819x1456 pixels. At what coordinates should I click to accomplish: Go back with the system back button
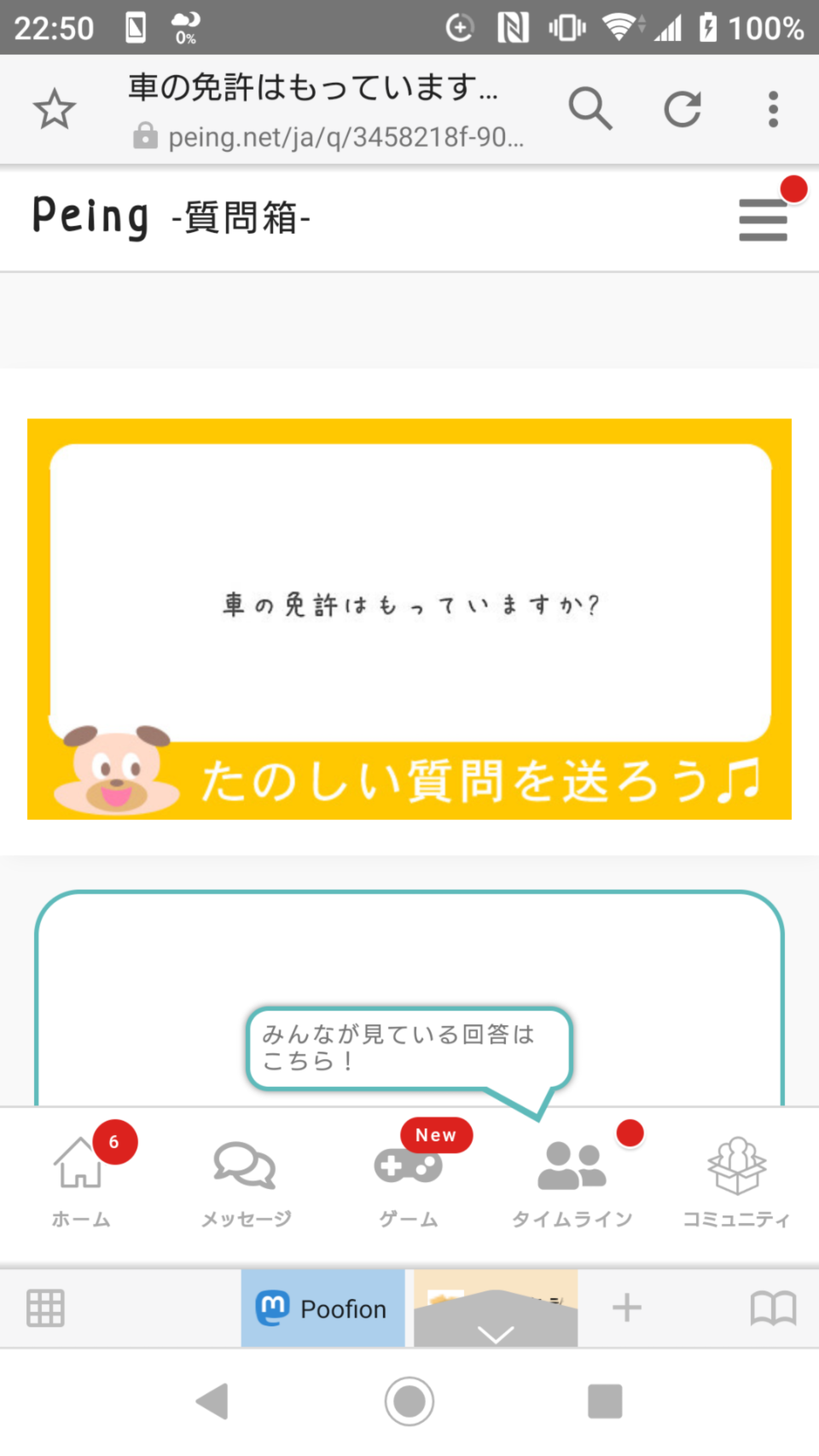click(x=212, y=1401)
